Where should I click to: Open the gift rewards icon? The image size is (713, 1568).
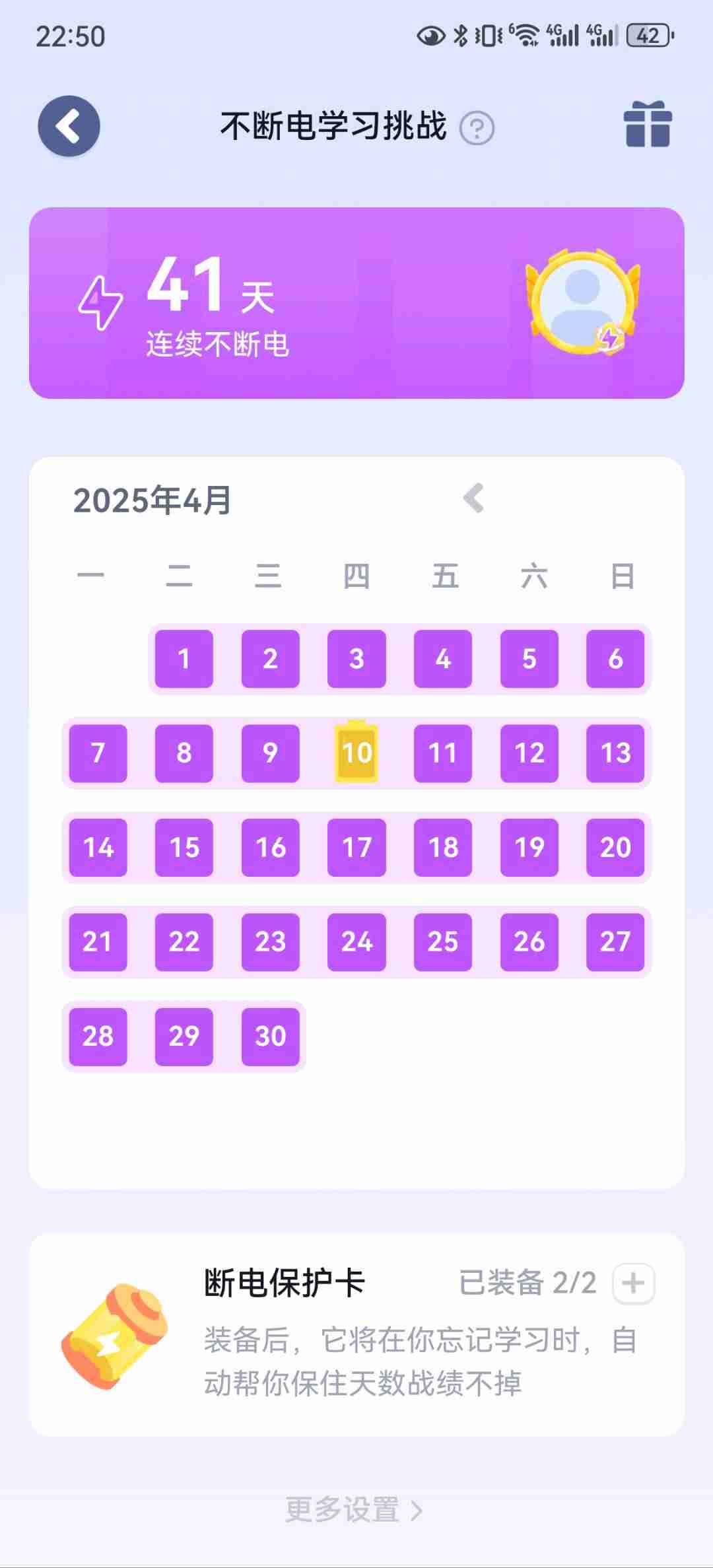(x=648, y=124)
